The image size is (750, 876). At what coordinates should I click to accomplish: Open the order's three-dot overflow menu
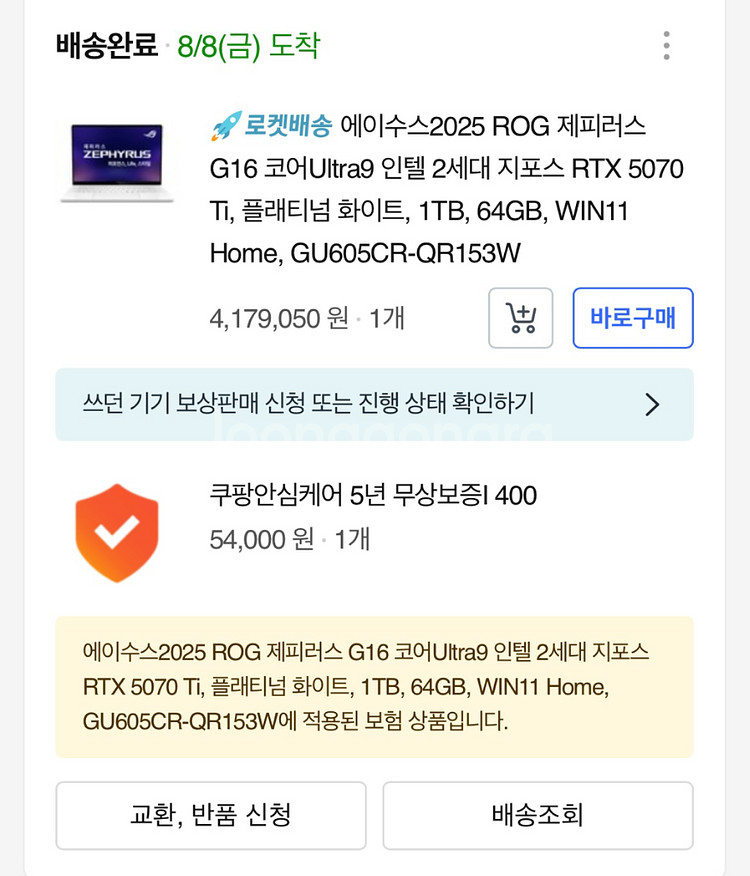click(x=667, y=46)
